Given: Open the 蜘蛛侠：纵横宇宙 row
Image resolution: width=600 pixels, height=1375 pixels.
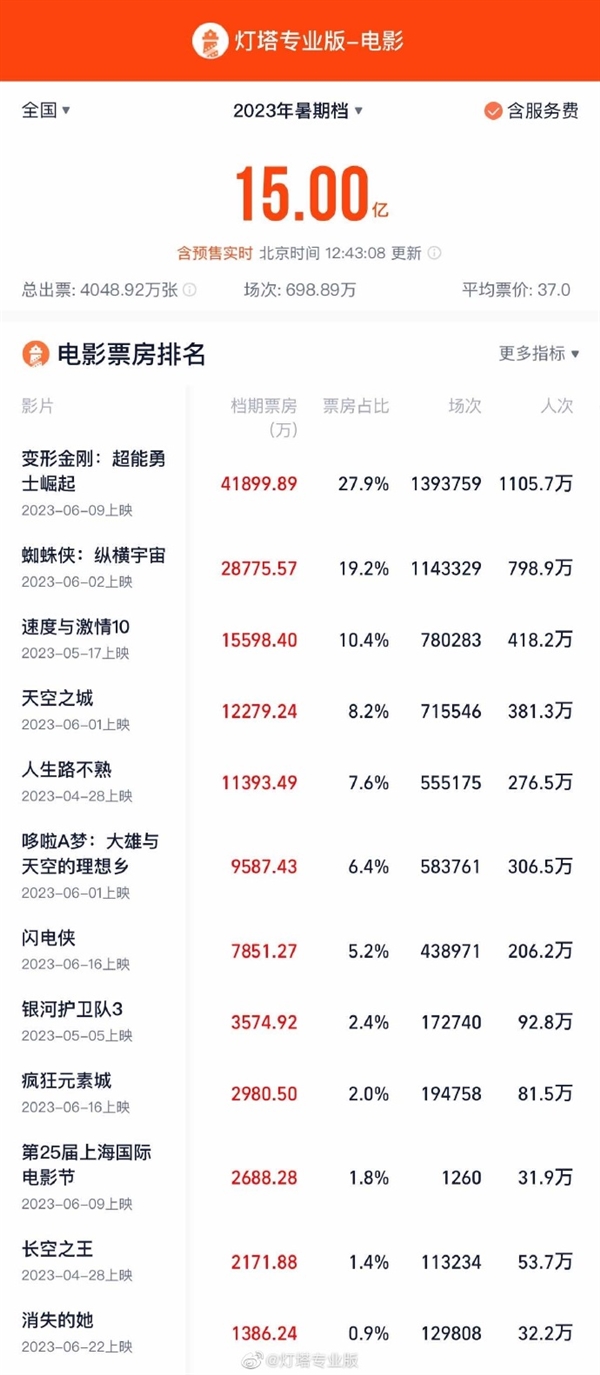Looking at the screenshot, I should 93,556.
